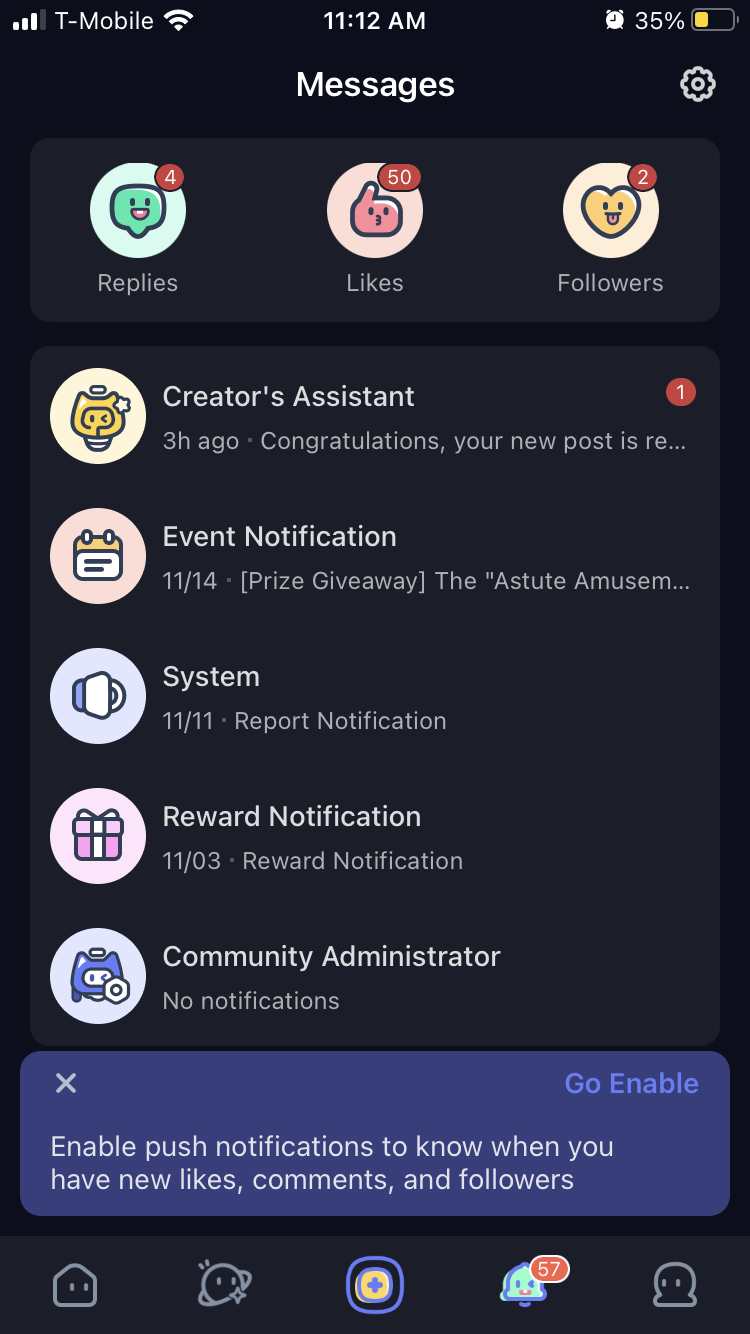Image resolution: width=750 pixels, height=1334 pixels.
Task: Open the Reward Notification gift message
Action: 291,836
